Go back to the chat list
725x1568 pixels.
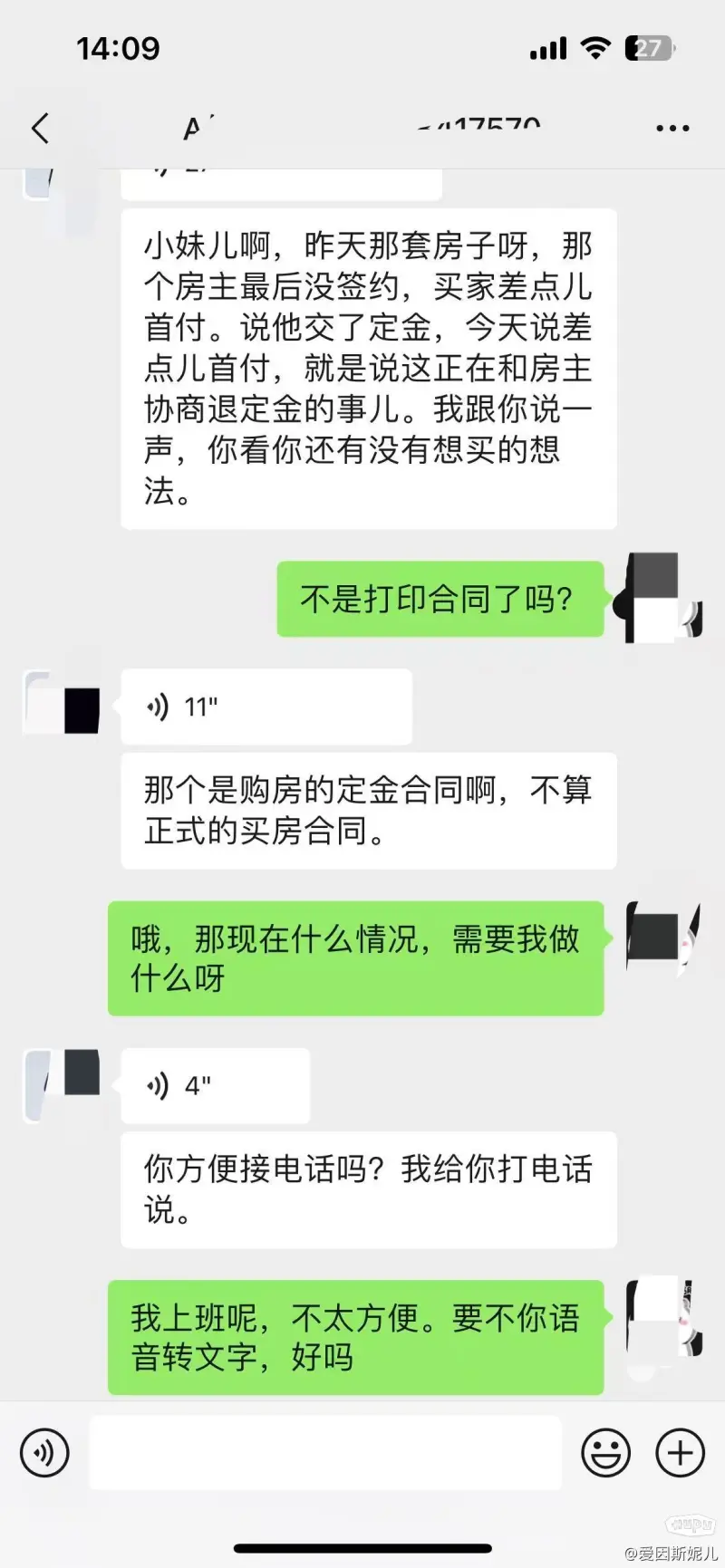(x=40, y=129)
